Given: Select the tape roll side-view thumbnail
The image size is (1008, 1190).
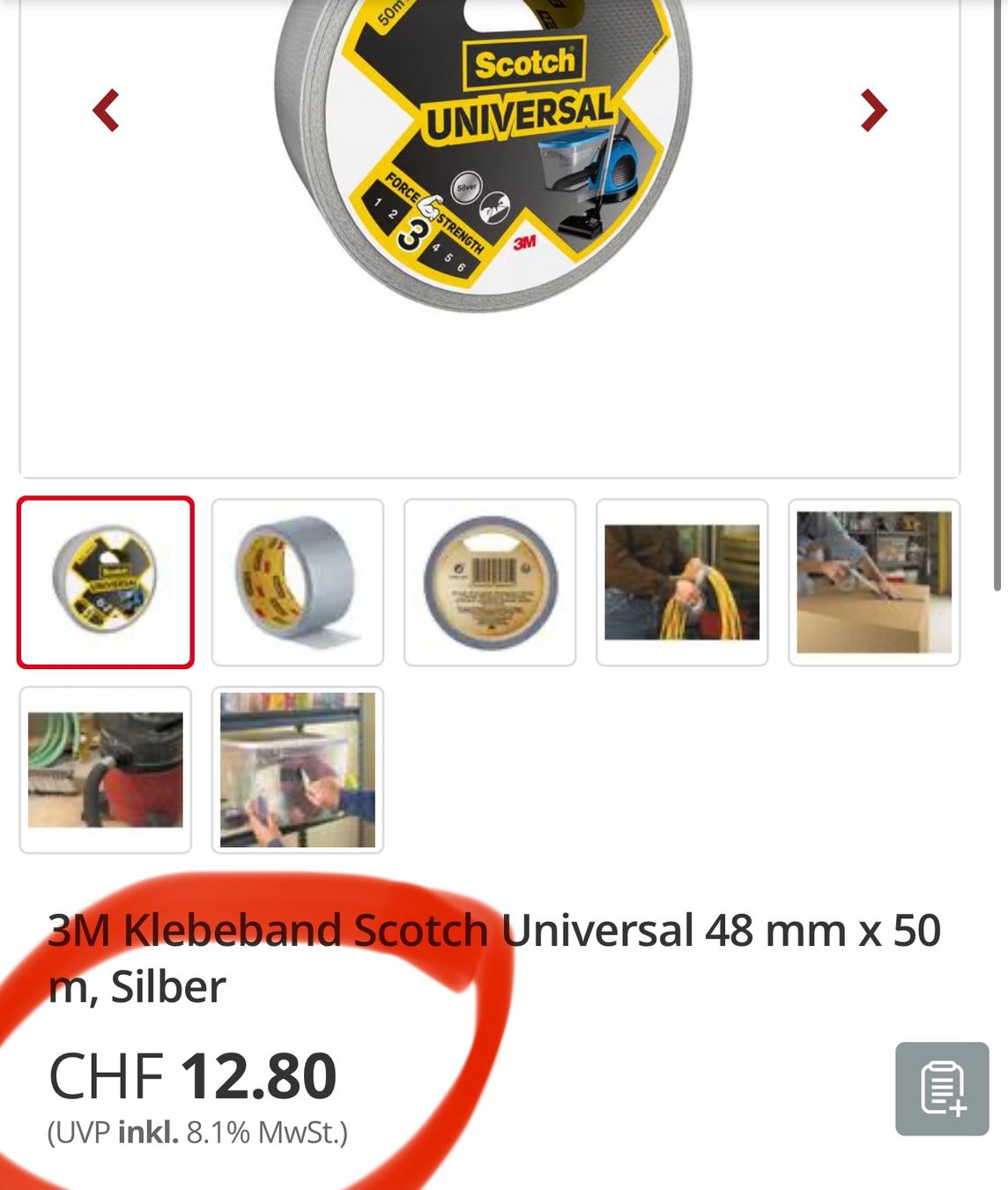Looking at the screenshot, I should [x=298, y=581].
